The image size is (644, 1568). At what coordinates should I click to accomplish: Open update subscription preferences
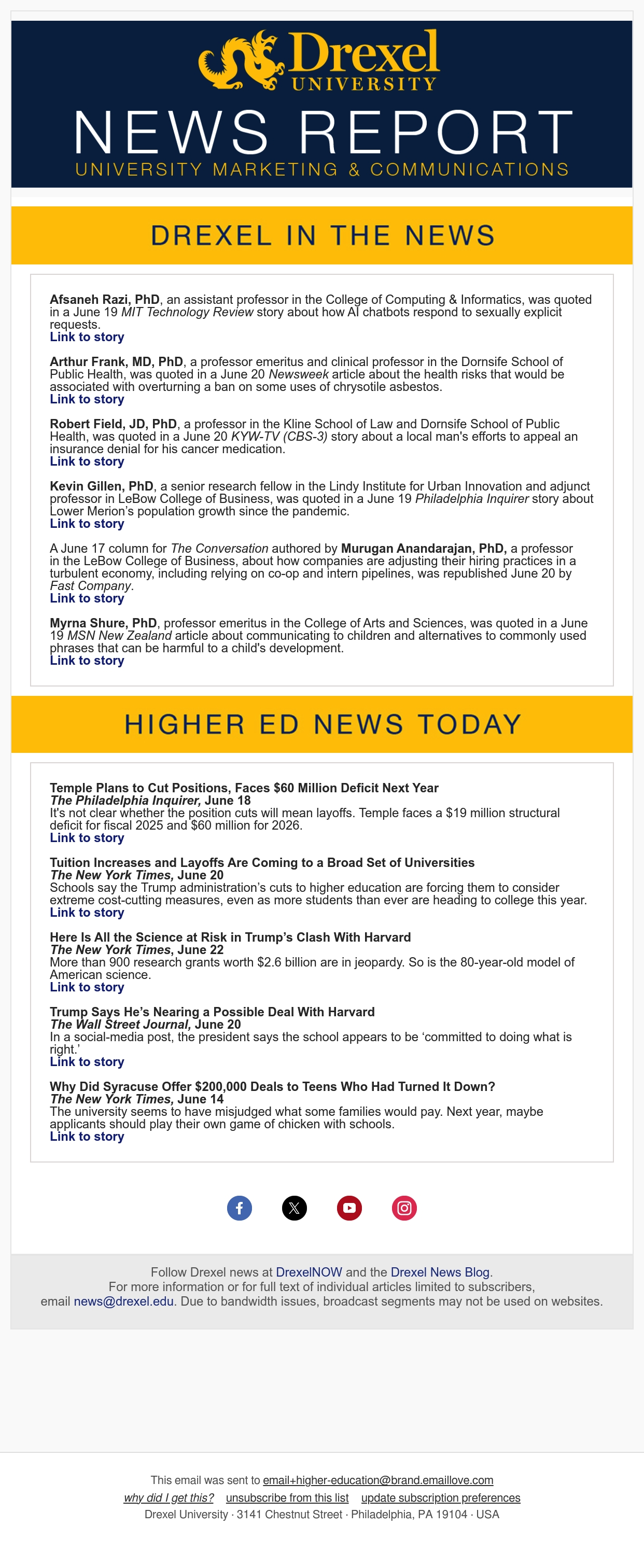tap(441, 1497)
